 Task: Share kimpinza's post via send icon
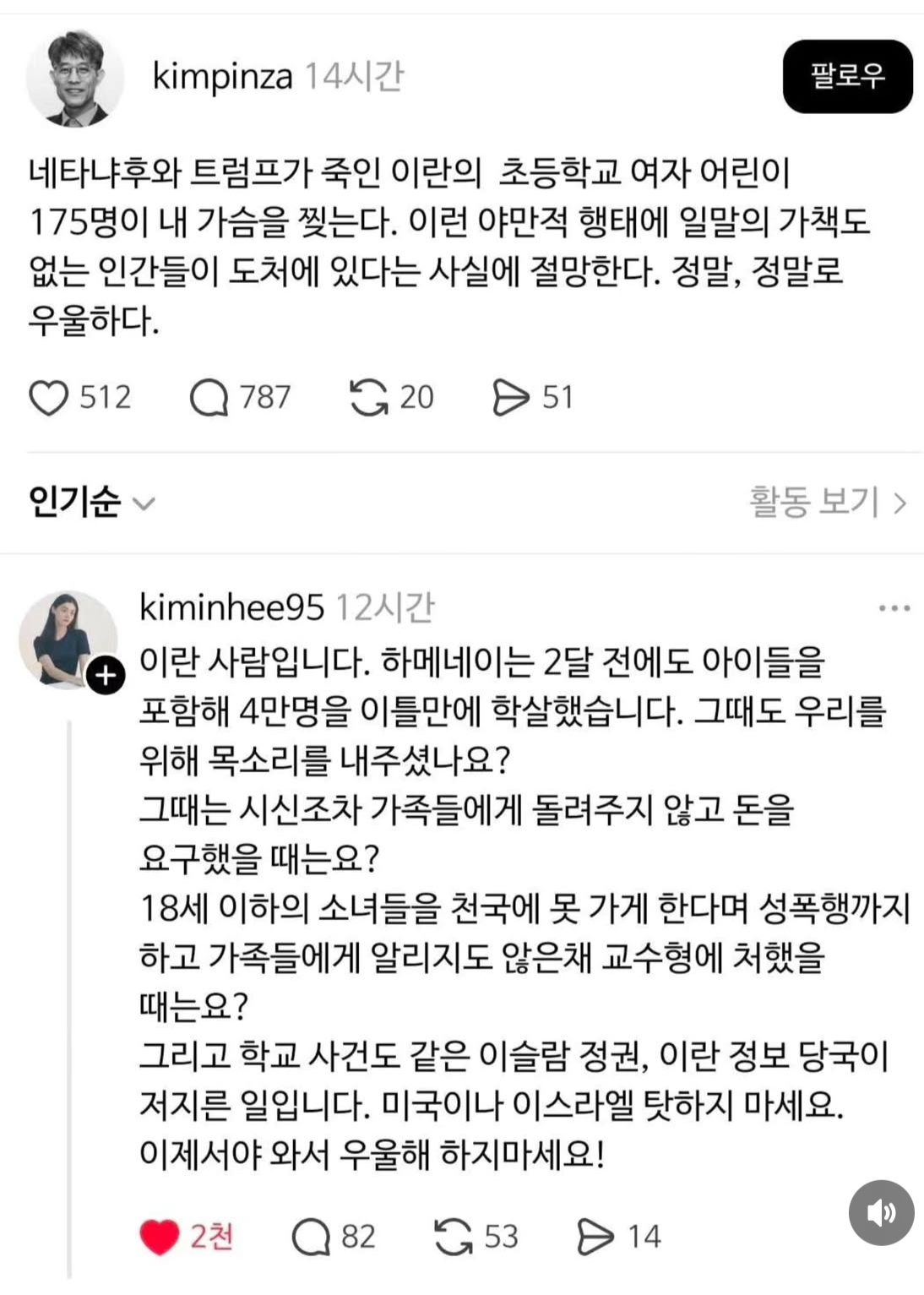(510, 397)
